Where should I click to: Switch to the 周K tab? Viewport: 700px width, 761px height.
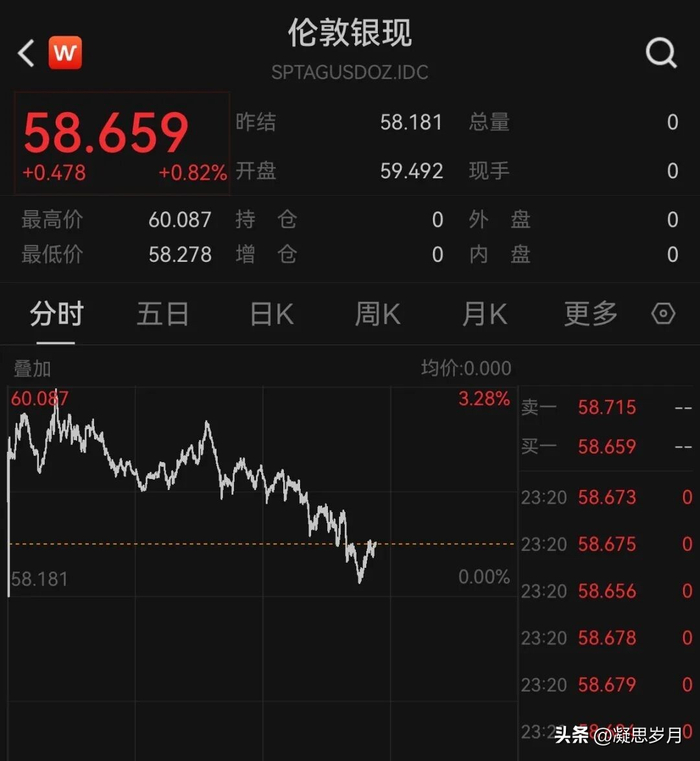[378, 314]
